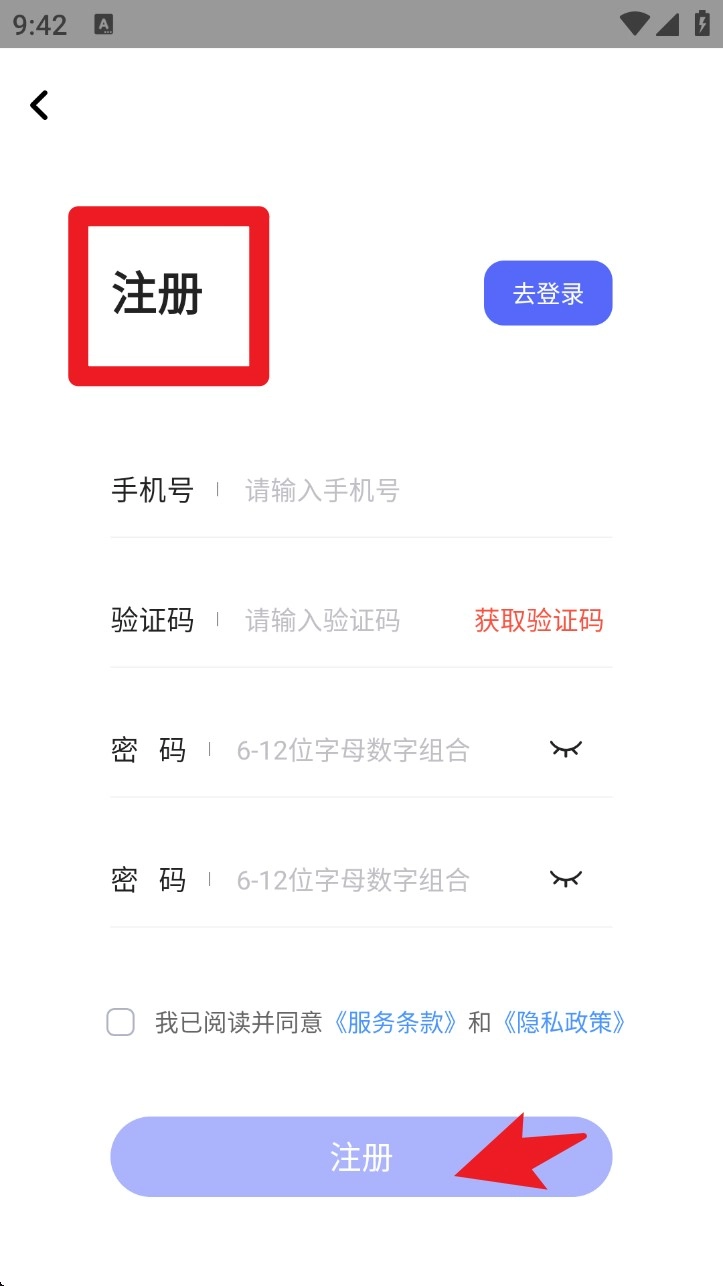This screenshot has width=723, height=1286.
Task: Tap 获取验证码 to get a code
Action: [538, 620]
